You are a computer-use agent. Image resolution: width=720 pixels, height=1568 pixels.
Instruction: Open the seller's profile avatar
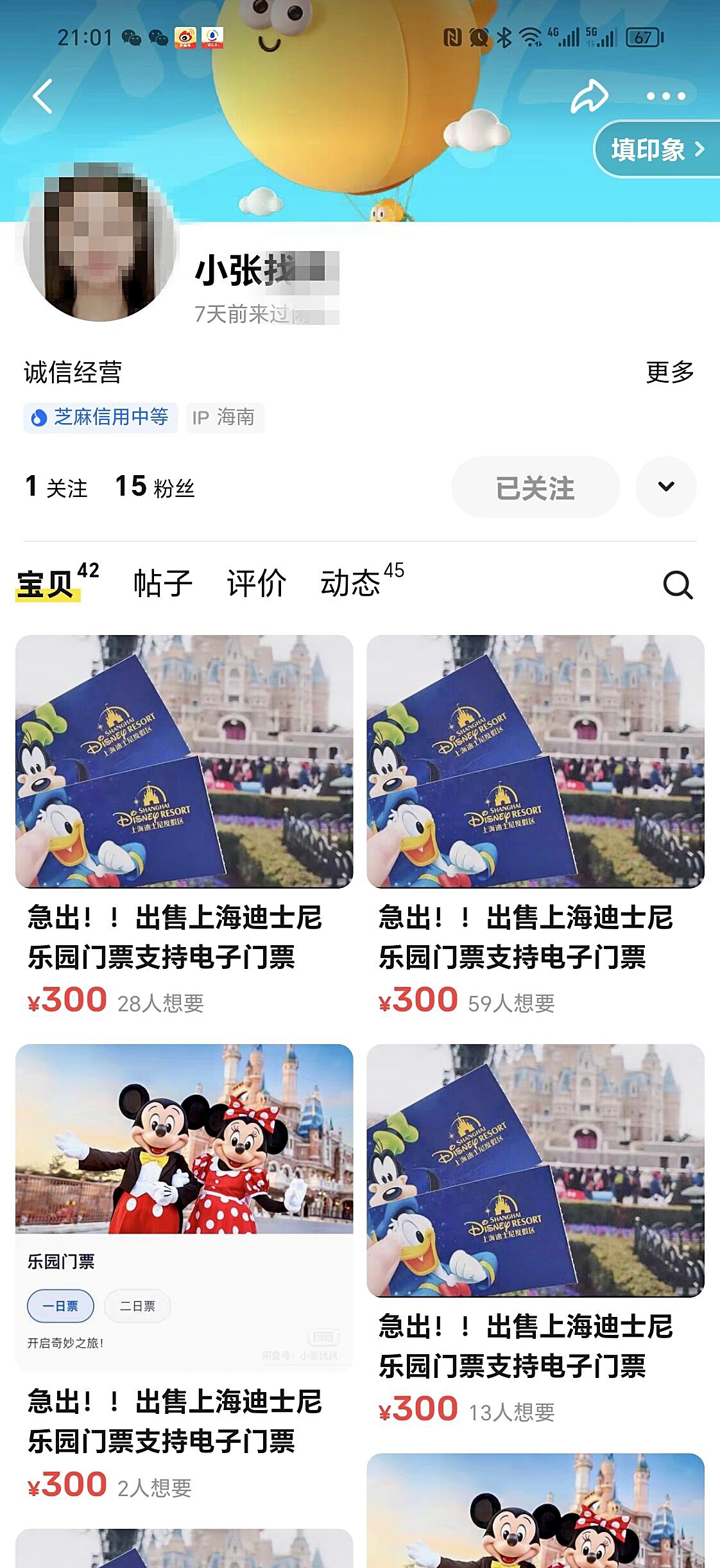click(99, 244)
